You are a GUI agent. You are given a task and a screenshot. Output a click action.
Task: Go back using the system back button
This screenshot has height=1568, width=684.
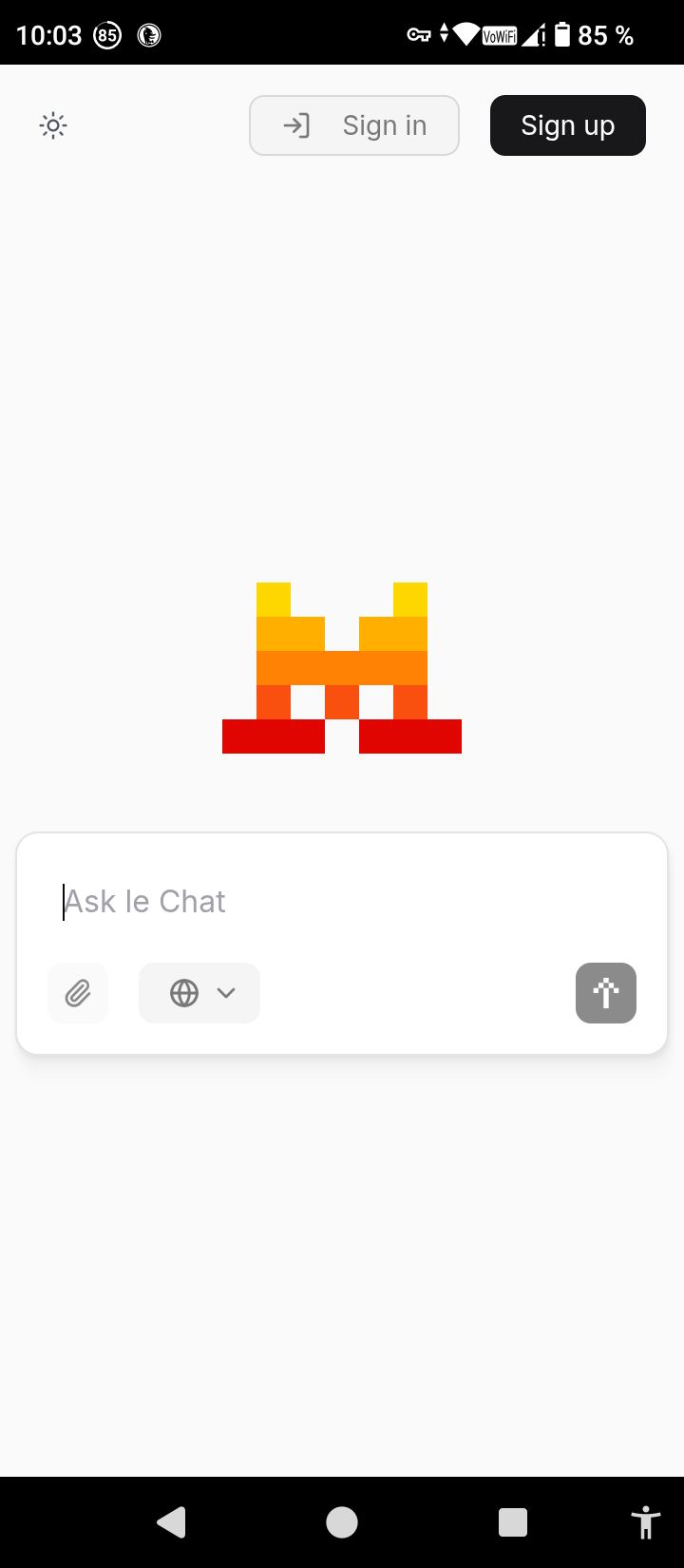point(171,1522)
